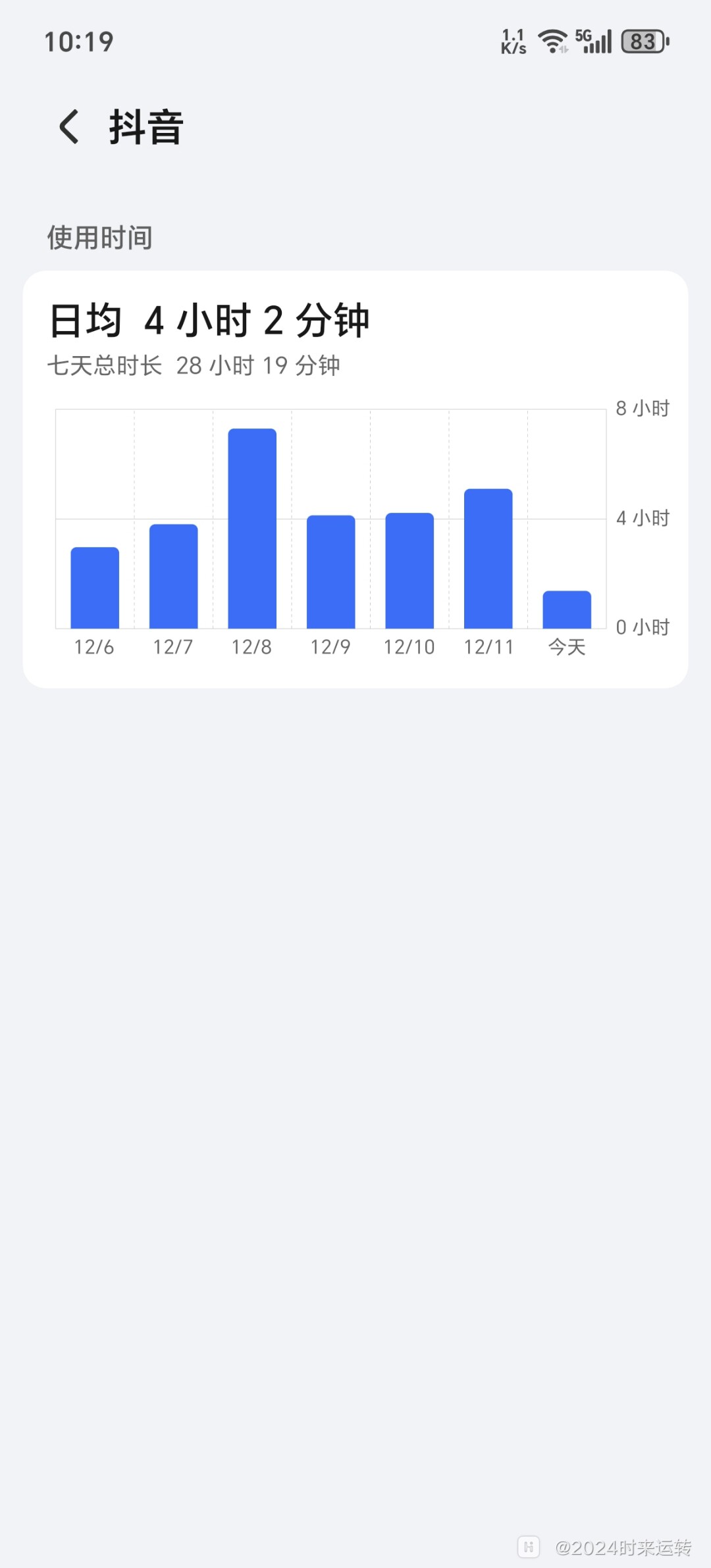Select the 12/6 usage bar
711x1568 pixels.
(95, 588)
